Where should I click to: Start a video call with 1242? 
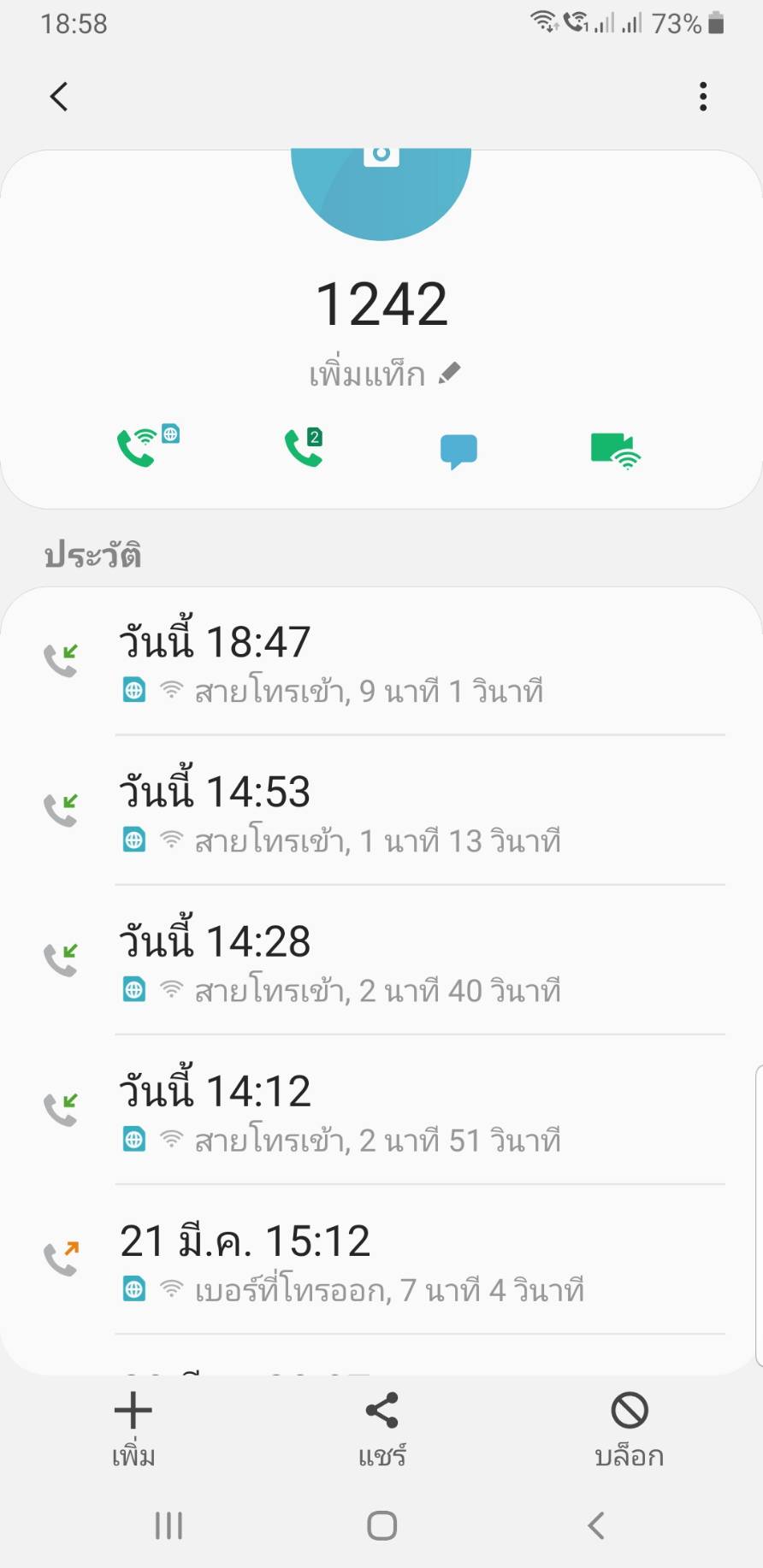click(614, 451)
